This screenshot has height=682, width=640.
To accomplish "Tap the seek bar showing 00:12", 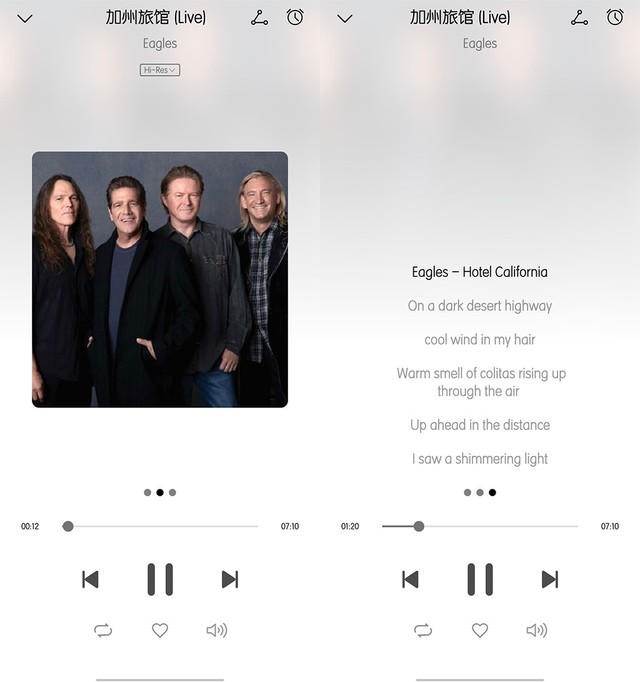I will click(x=160, y=526).
